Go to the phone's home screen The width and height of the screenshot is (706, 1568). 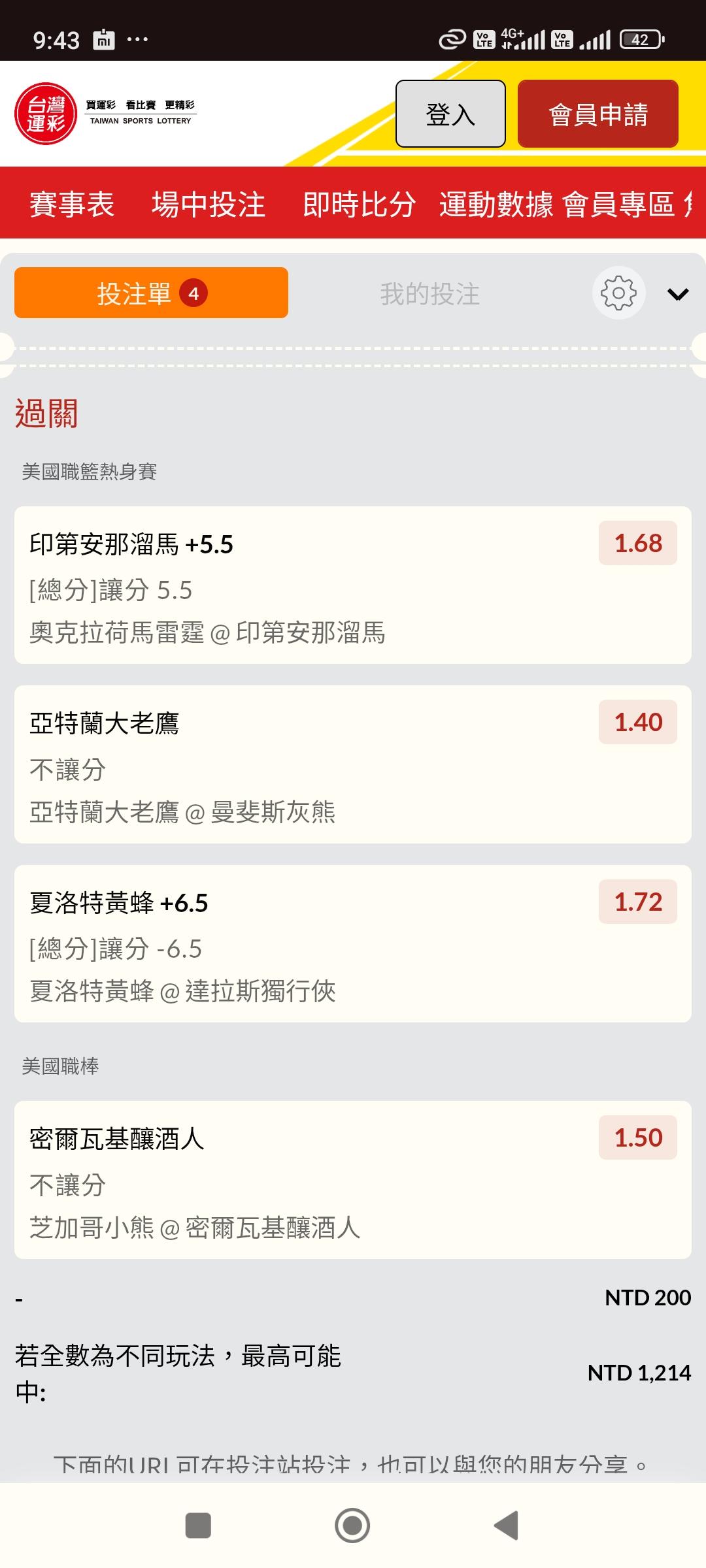(352, 1526)
